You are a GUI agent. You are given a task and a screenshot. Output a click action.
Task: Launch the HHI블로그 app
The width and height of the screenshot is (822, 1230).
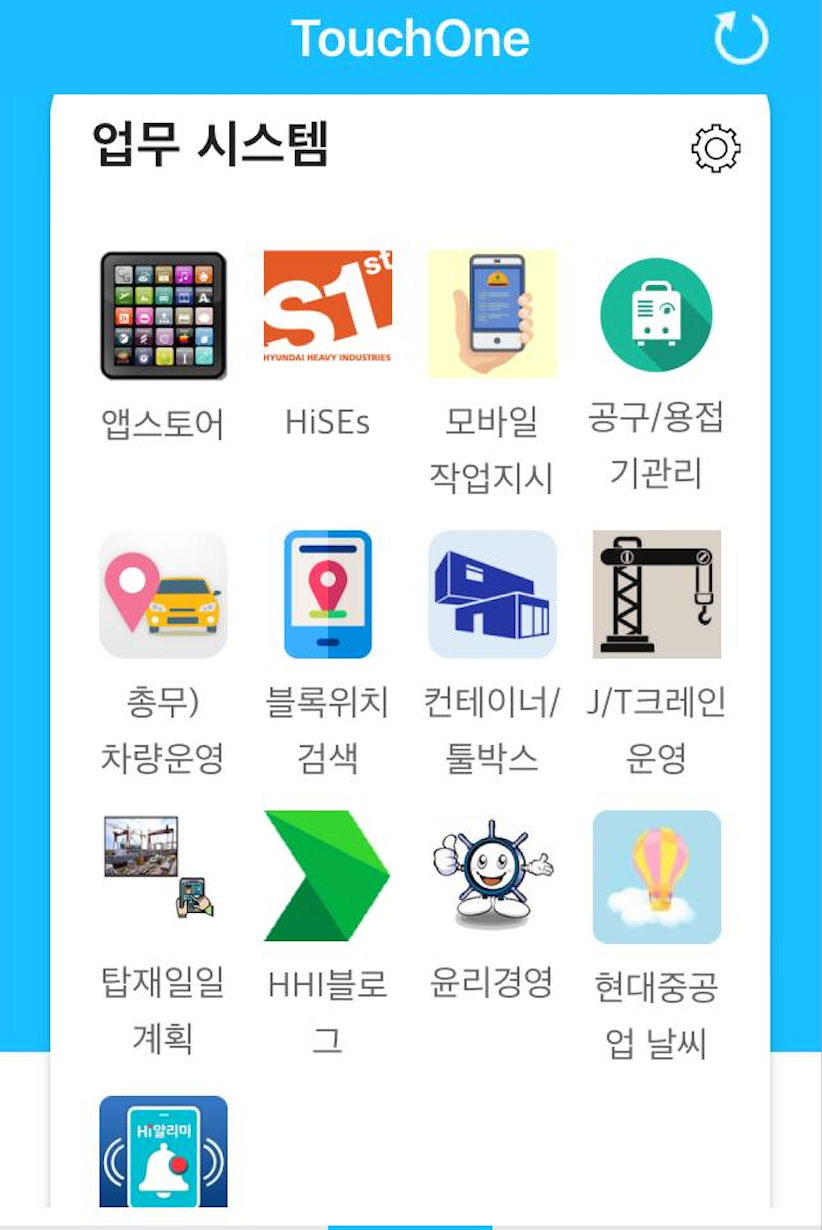click(x=327, y=876)
